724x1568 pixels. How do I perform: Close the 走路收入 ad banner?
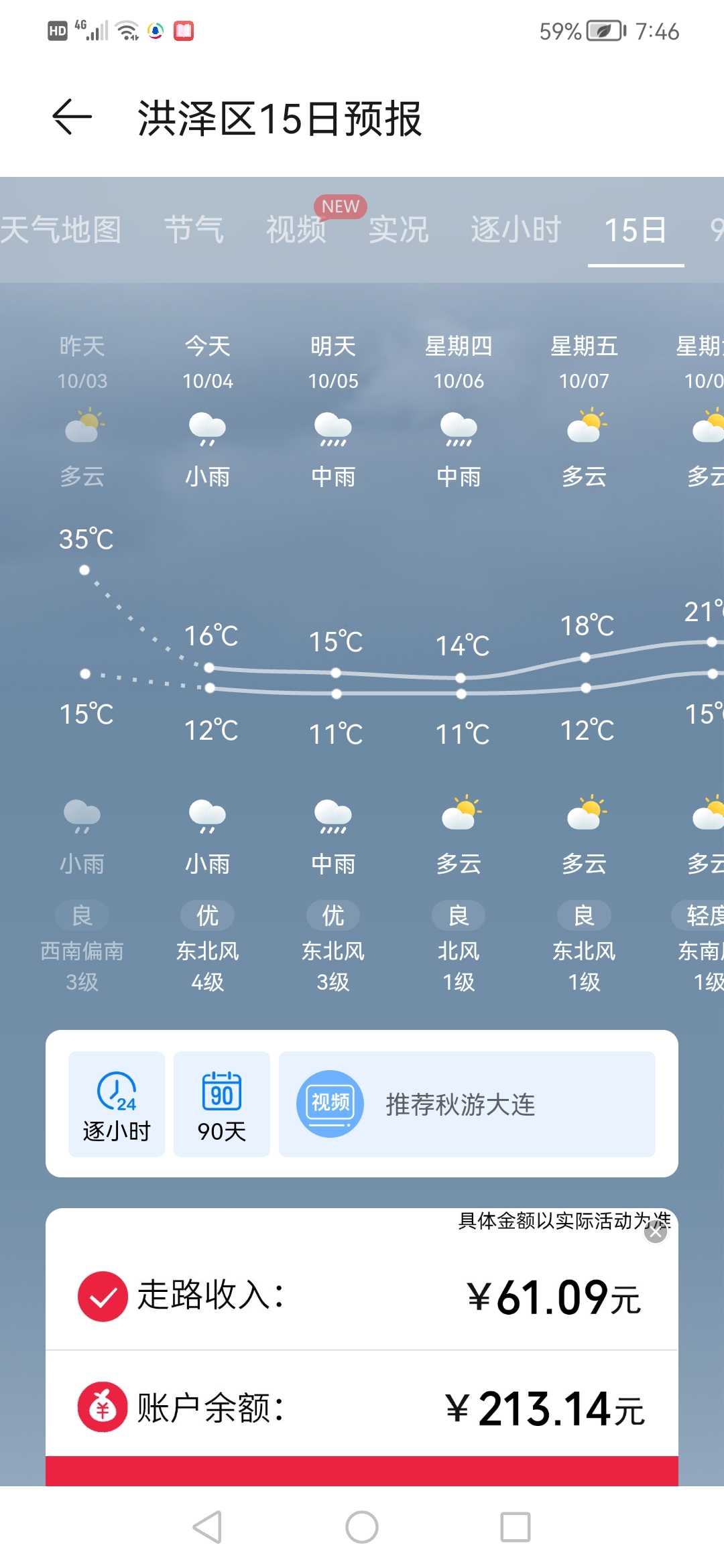(656, 1231)
